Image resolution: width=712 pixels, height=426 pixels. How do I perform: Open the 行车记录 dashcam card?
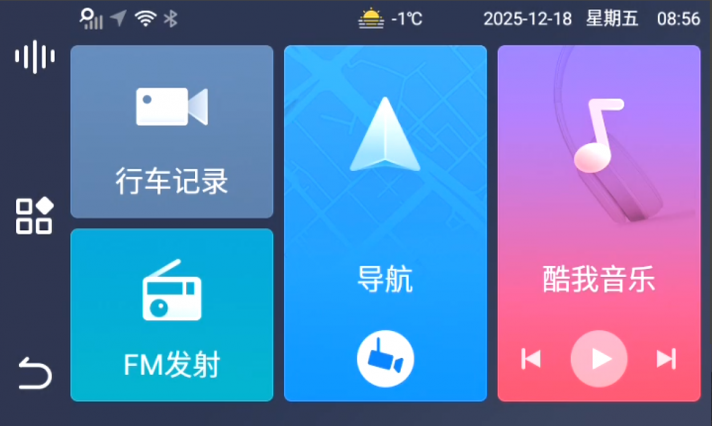coord(171,131)
